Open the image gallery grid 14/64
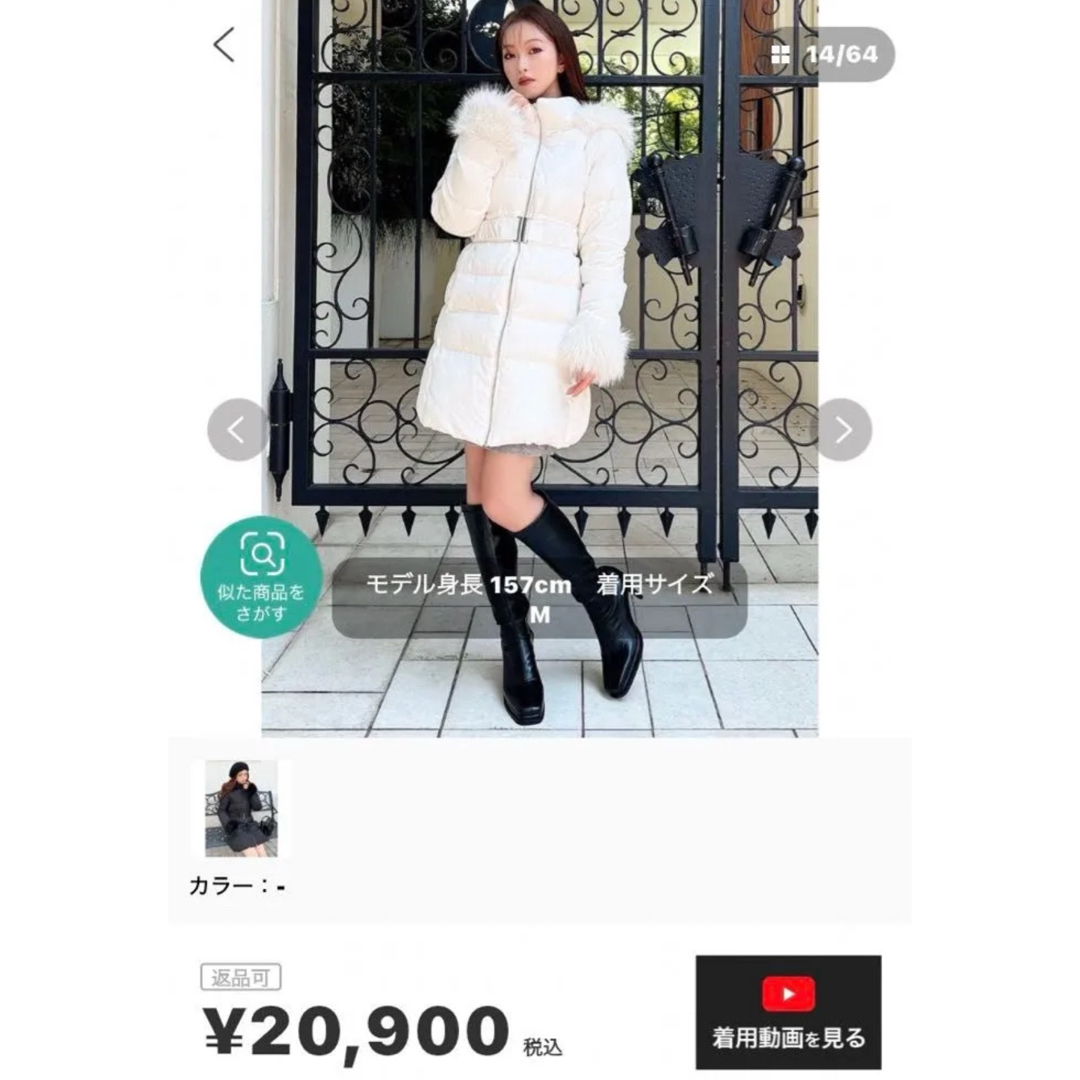 (x=829, y=54)
